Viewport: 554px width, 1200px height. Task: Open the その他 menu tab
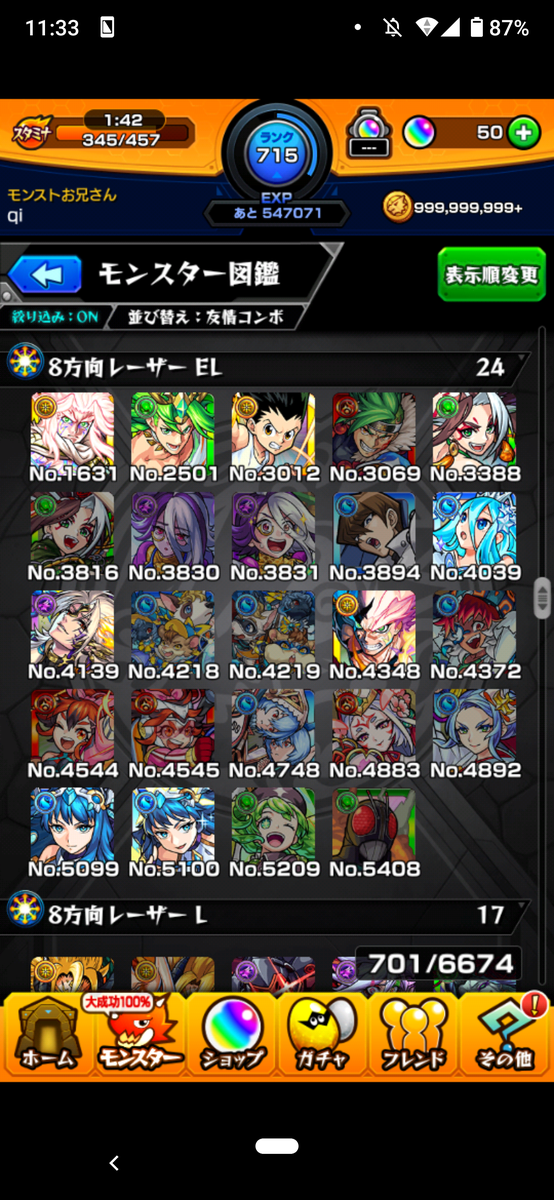(506, 1033)
